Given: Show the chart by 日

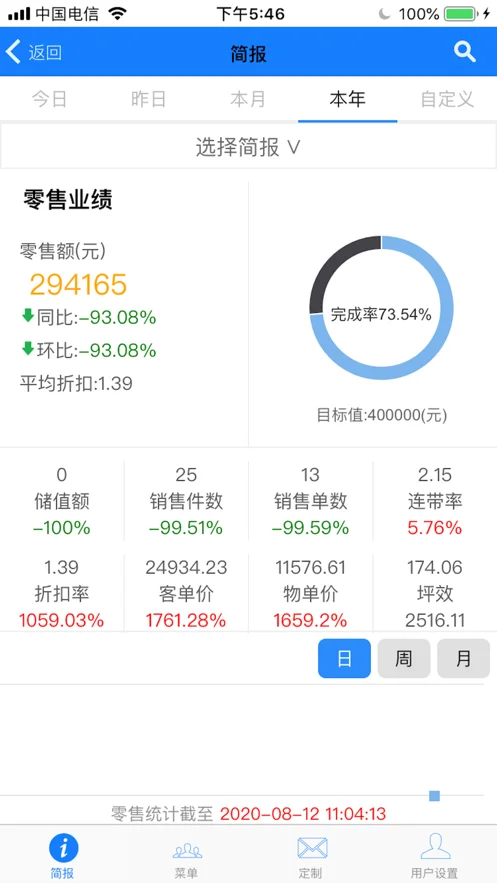Looking at the screenshot, I should click(x=344, y=658).
